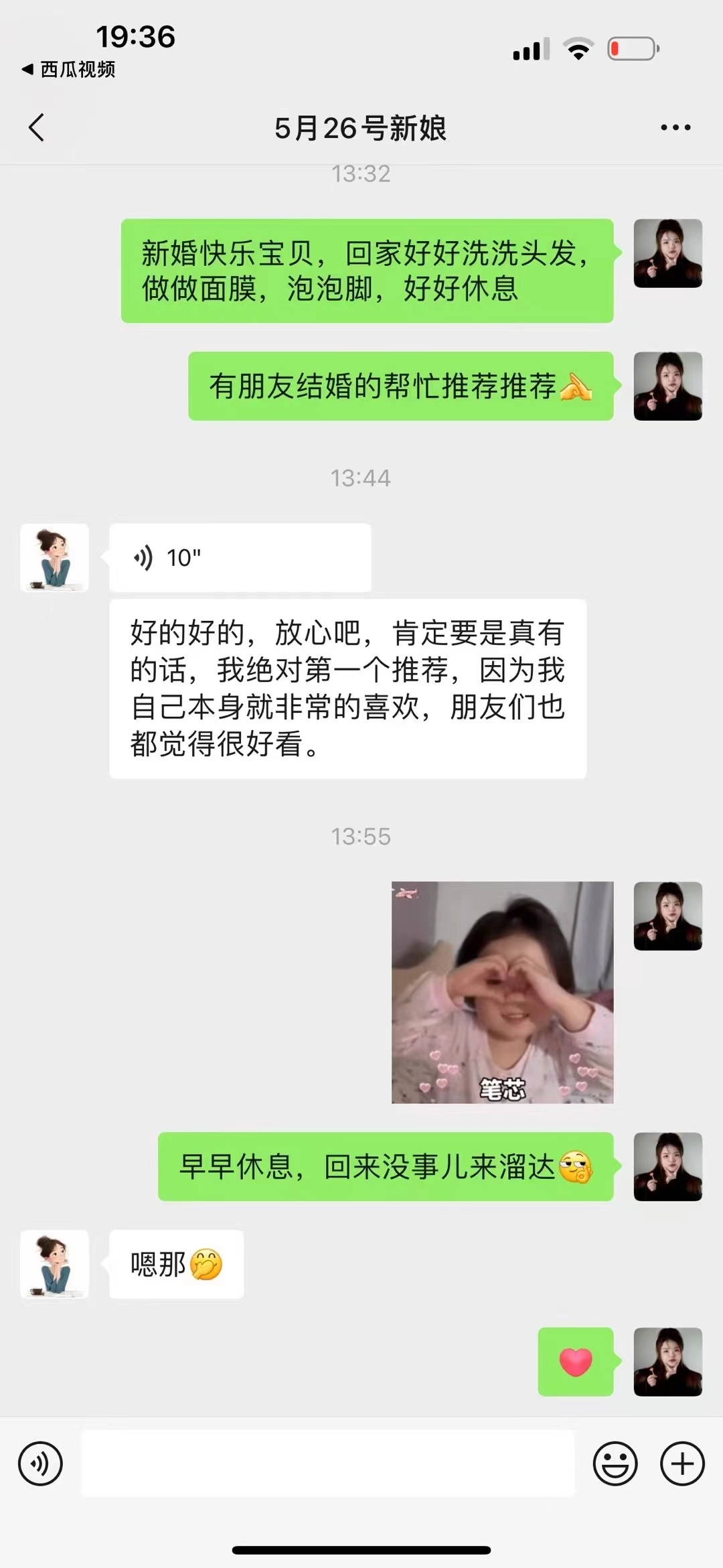This screenshot has height=1568, width=723.
Task: Return to 西瓜视频 app
Action: [69, 69]
